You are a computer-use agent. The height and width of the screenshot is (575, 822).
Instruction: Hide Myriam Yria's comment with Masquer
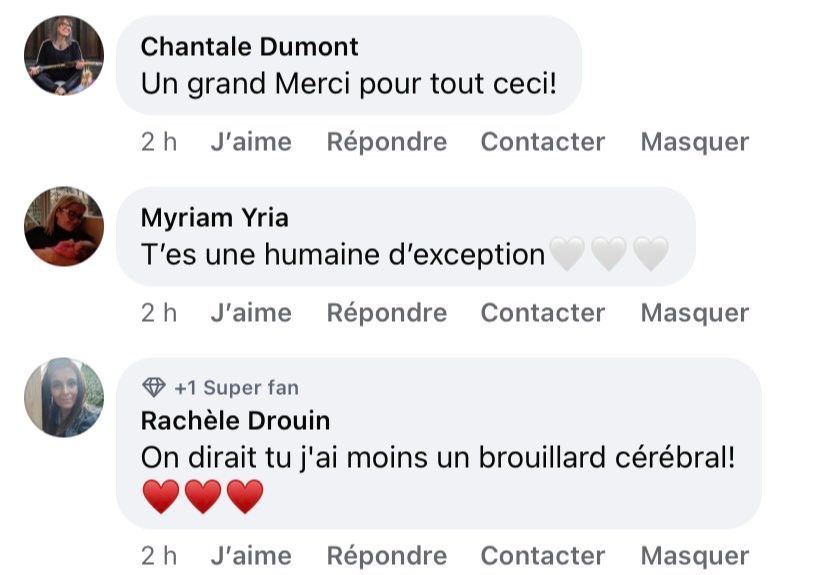694,313
